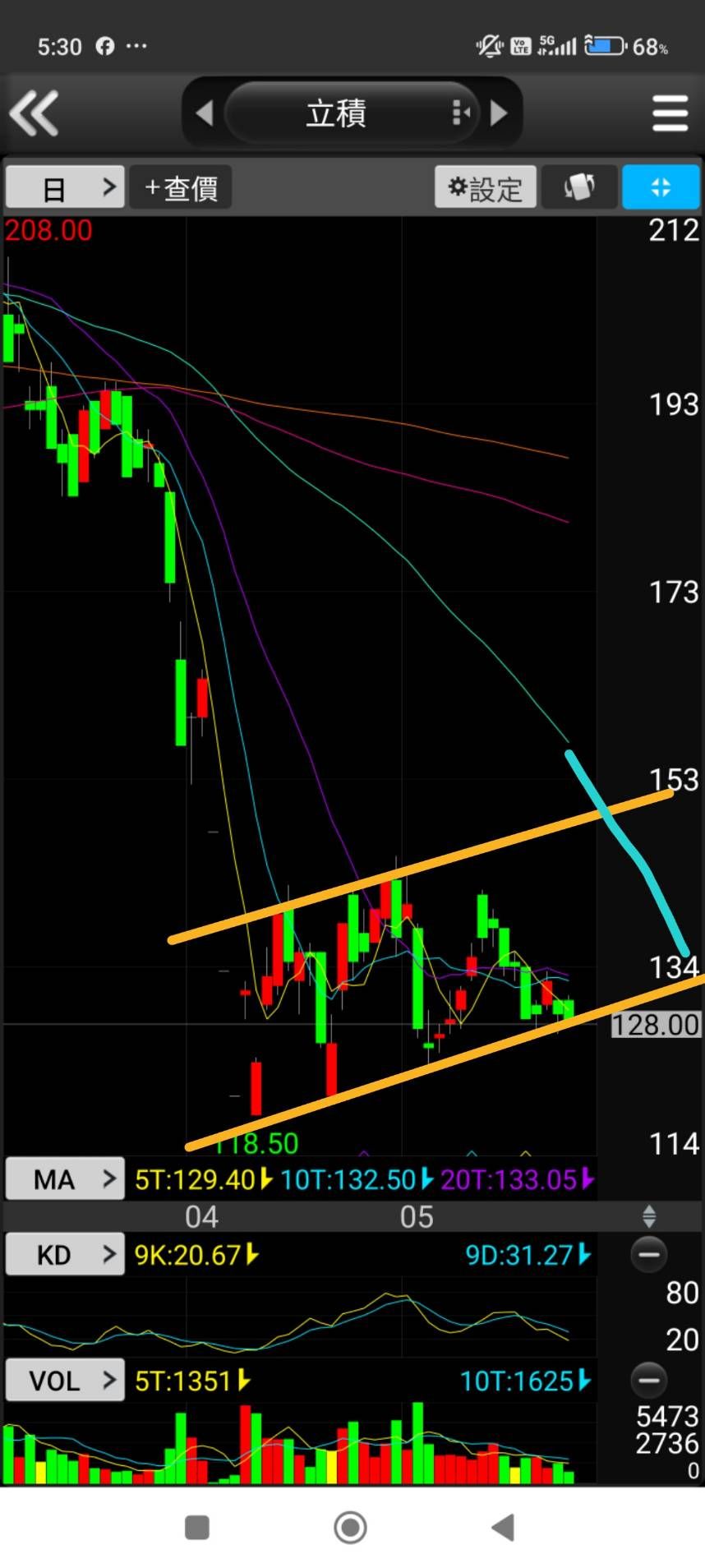Change the KD indicator type
The image size is (705, 1568).
pos(65,1255)
